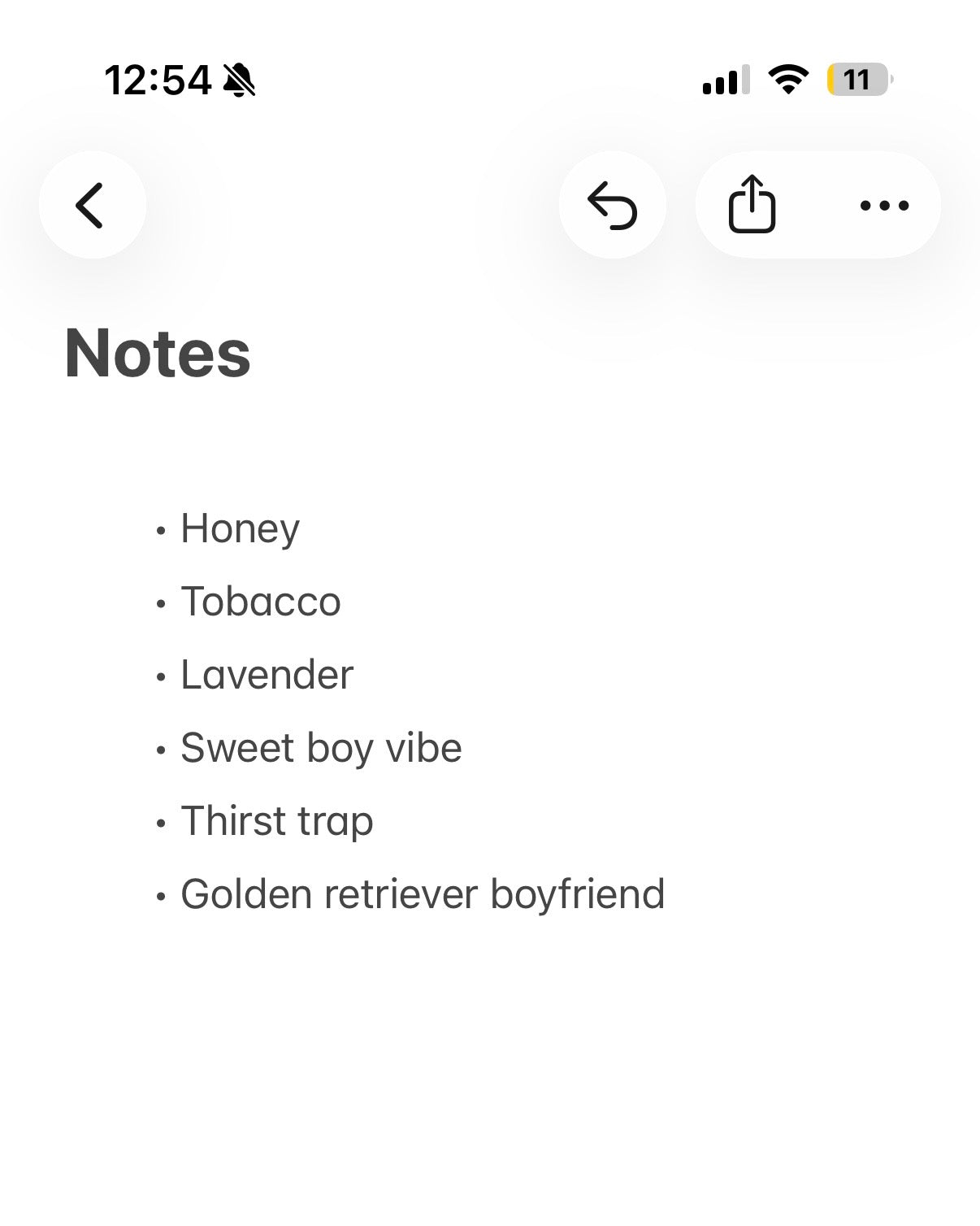
Task: Tap the more options ellipsis icon
Action: tap(883, 205)
